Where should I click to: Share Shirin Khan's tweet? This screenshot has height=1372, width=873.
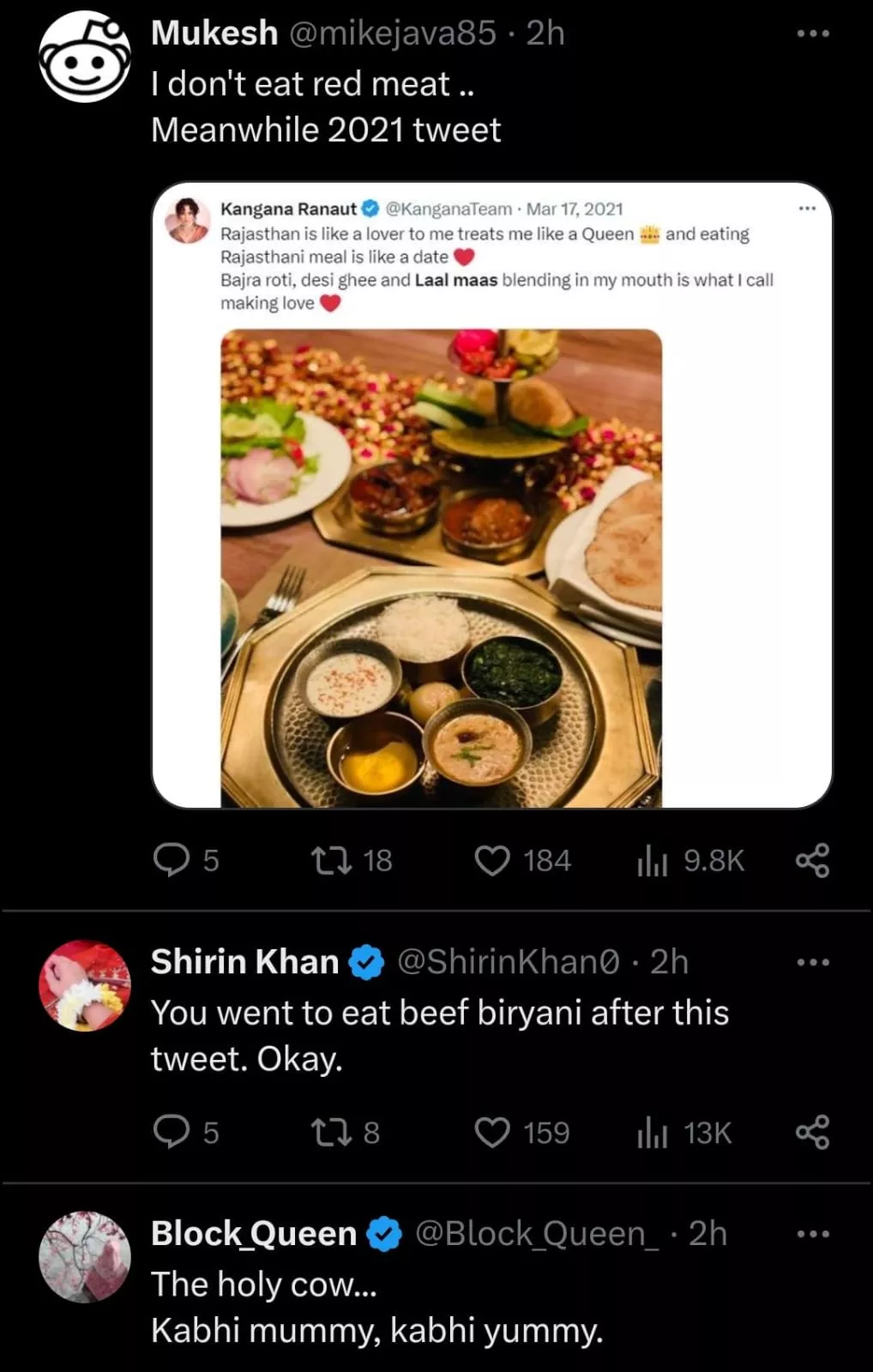click(812, 1132)
